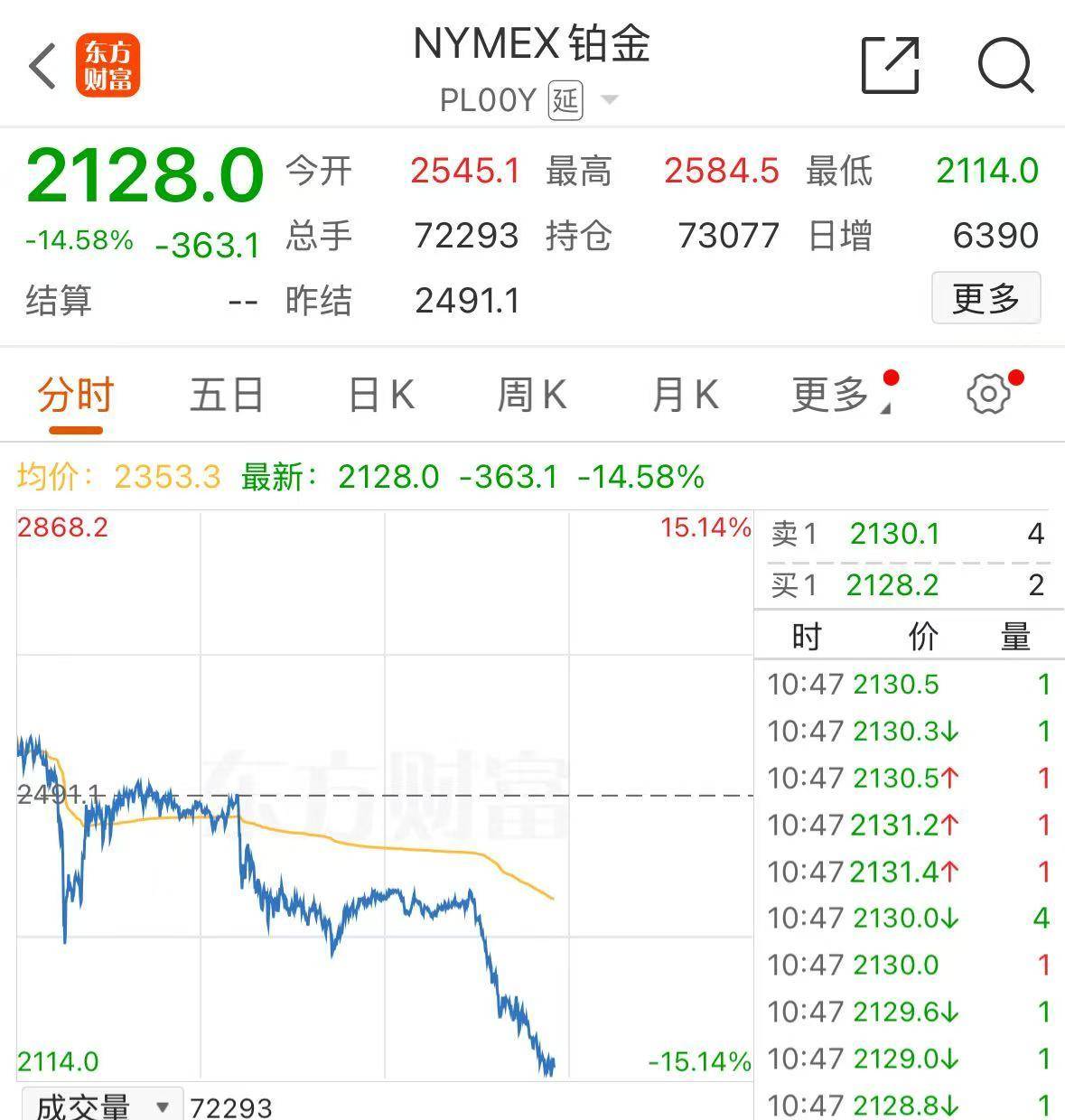Open the 月K chart tab

tap(685, 396)
